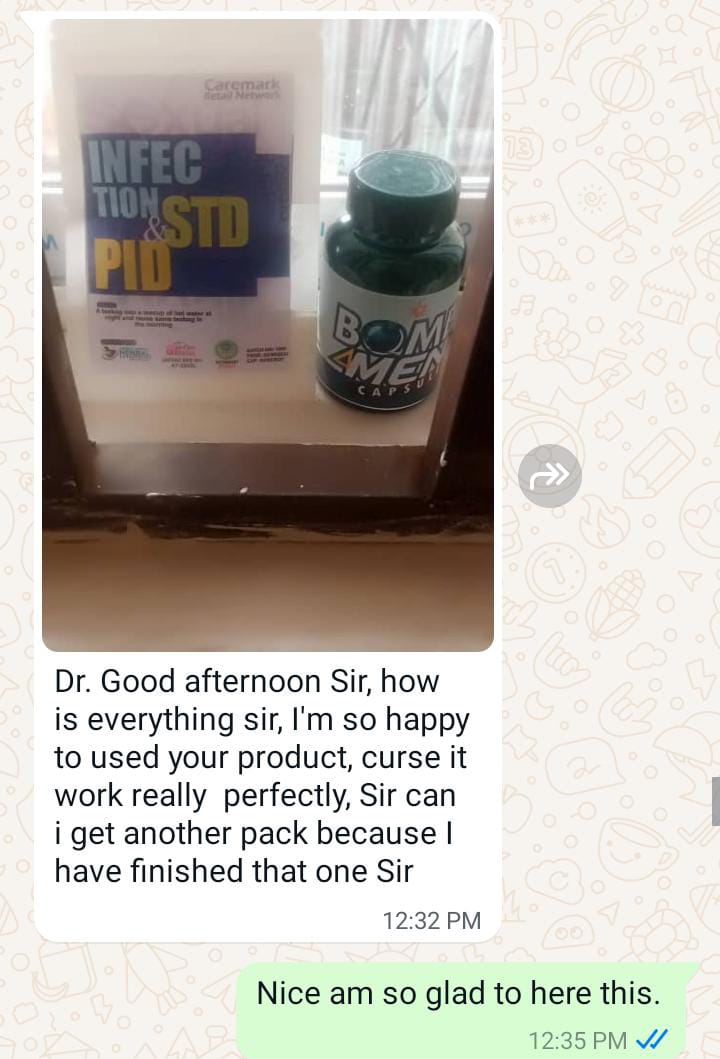The height and width of the screenshot is (1059, 720).
Task: Forward the photo using the arrow icon
Action: click(x=549, y=476)
